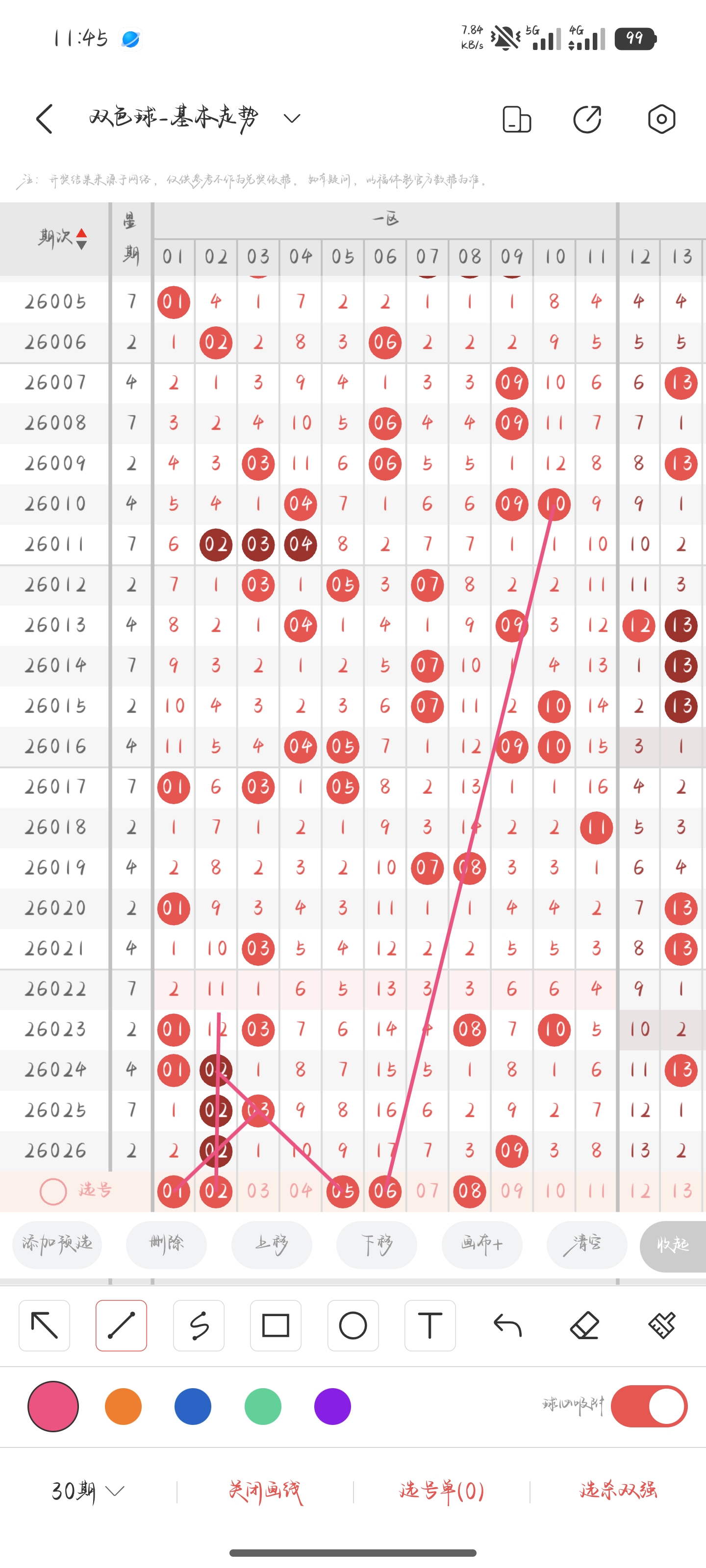Tap 添加预选 button
Image resolution: width=706 pixels, height=1568 pixels.
click(x=57, y=1244)
